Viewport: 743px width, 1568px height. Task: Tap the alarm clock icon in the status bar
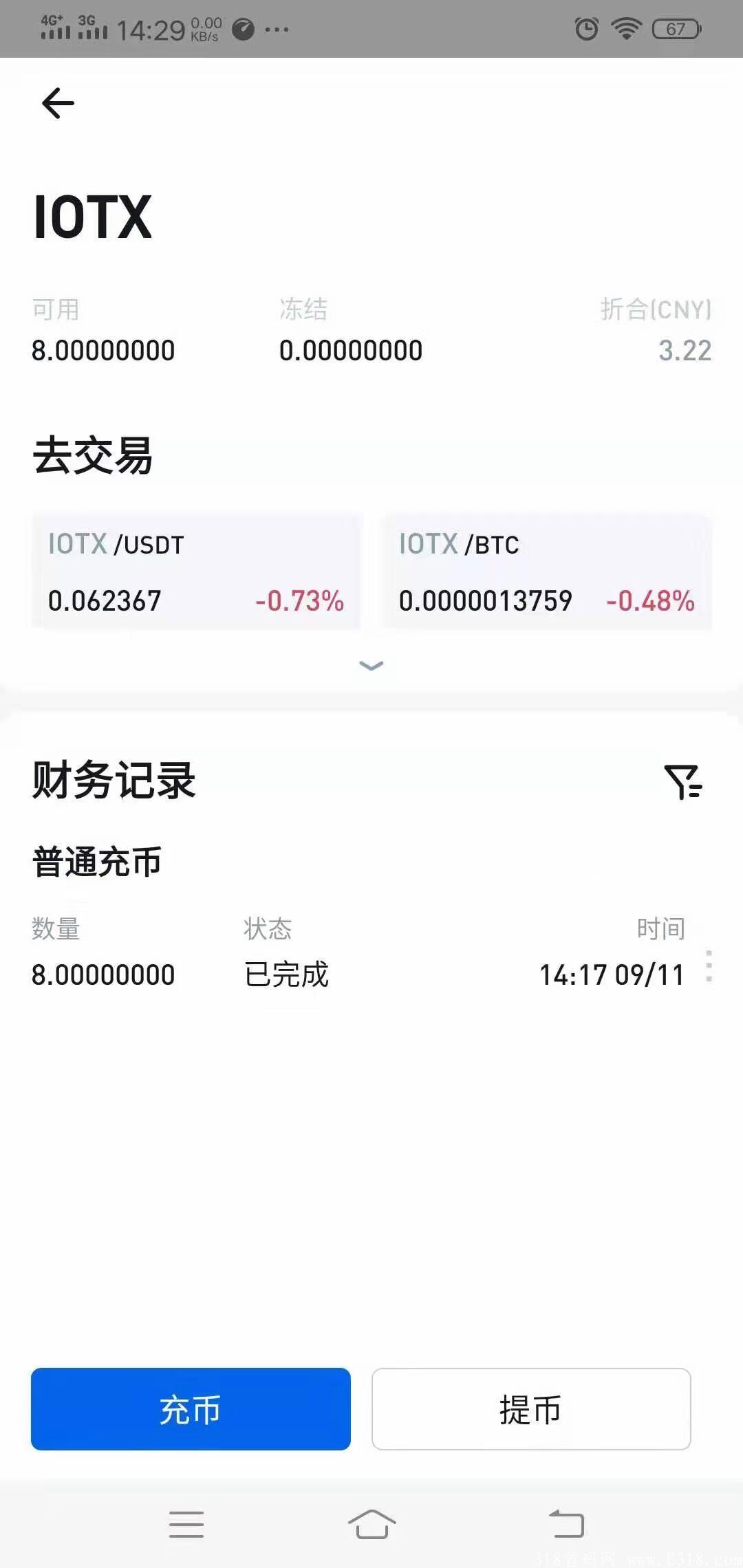tap(585, 28)
